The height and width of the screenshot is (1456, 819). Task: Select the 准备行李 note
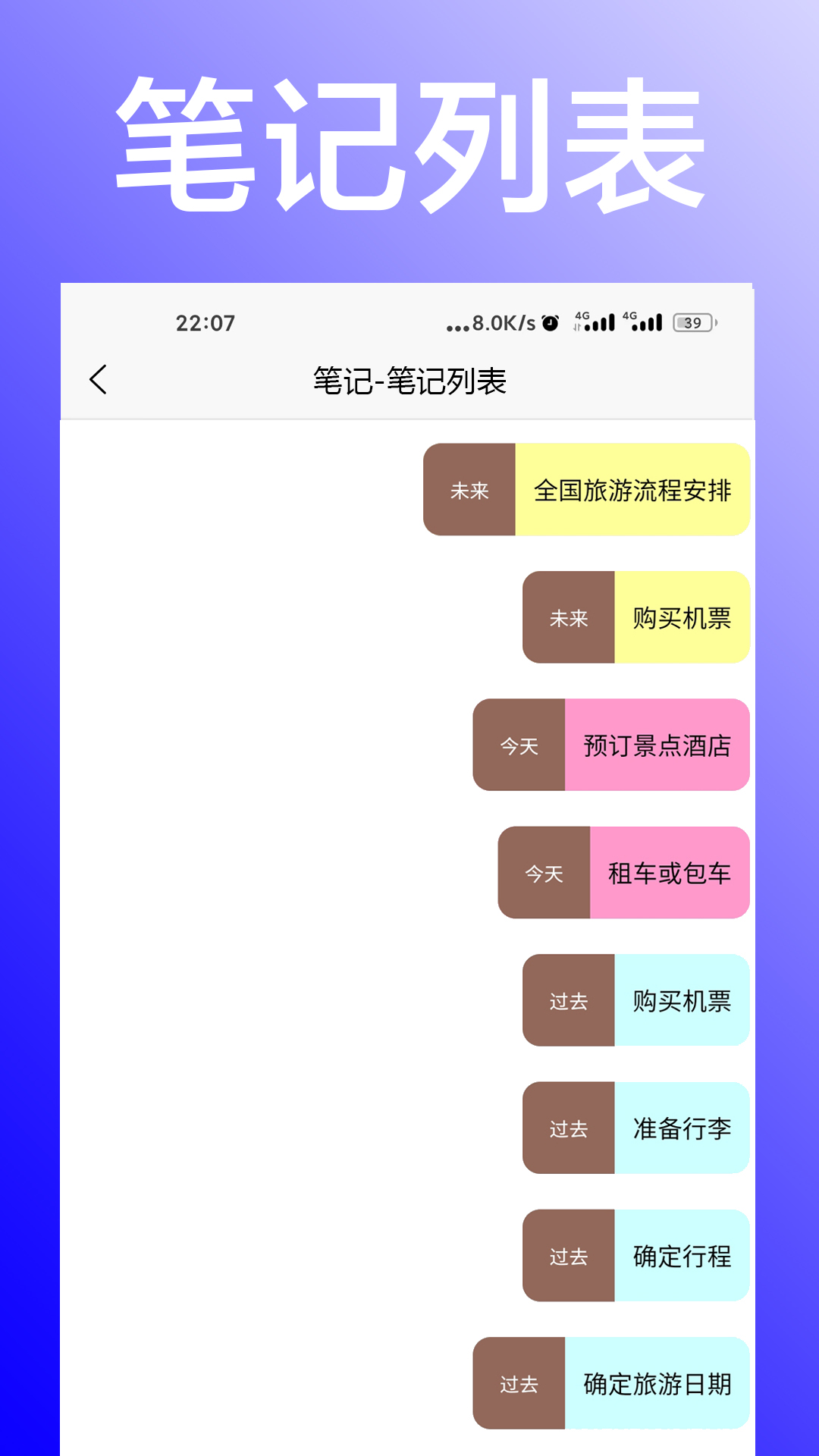click(681, 1128)
